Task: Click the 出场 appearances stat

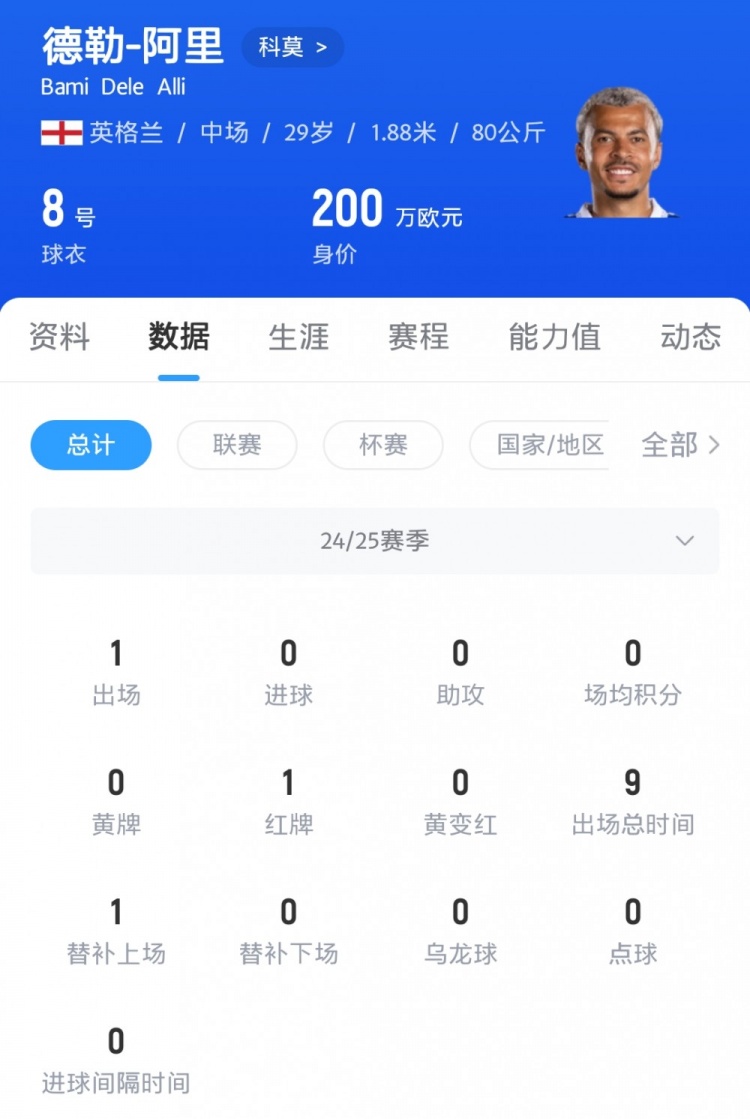Action: click(116, 670)
